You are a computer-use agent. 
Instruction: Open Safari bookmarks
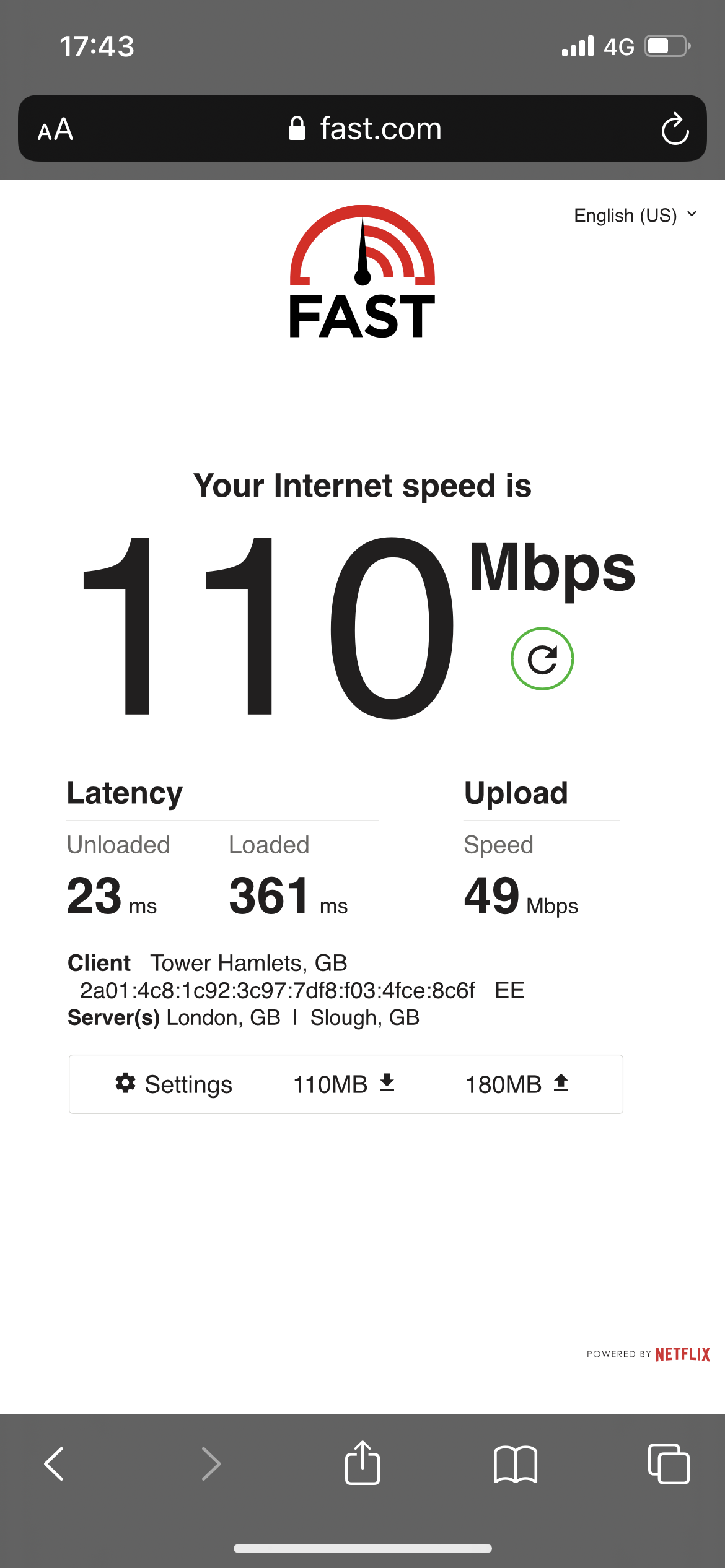pyautogui.click(x=515, y=1464)
